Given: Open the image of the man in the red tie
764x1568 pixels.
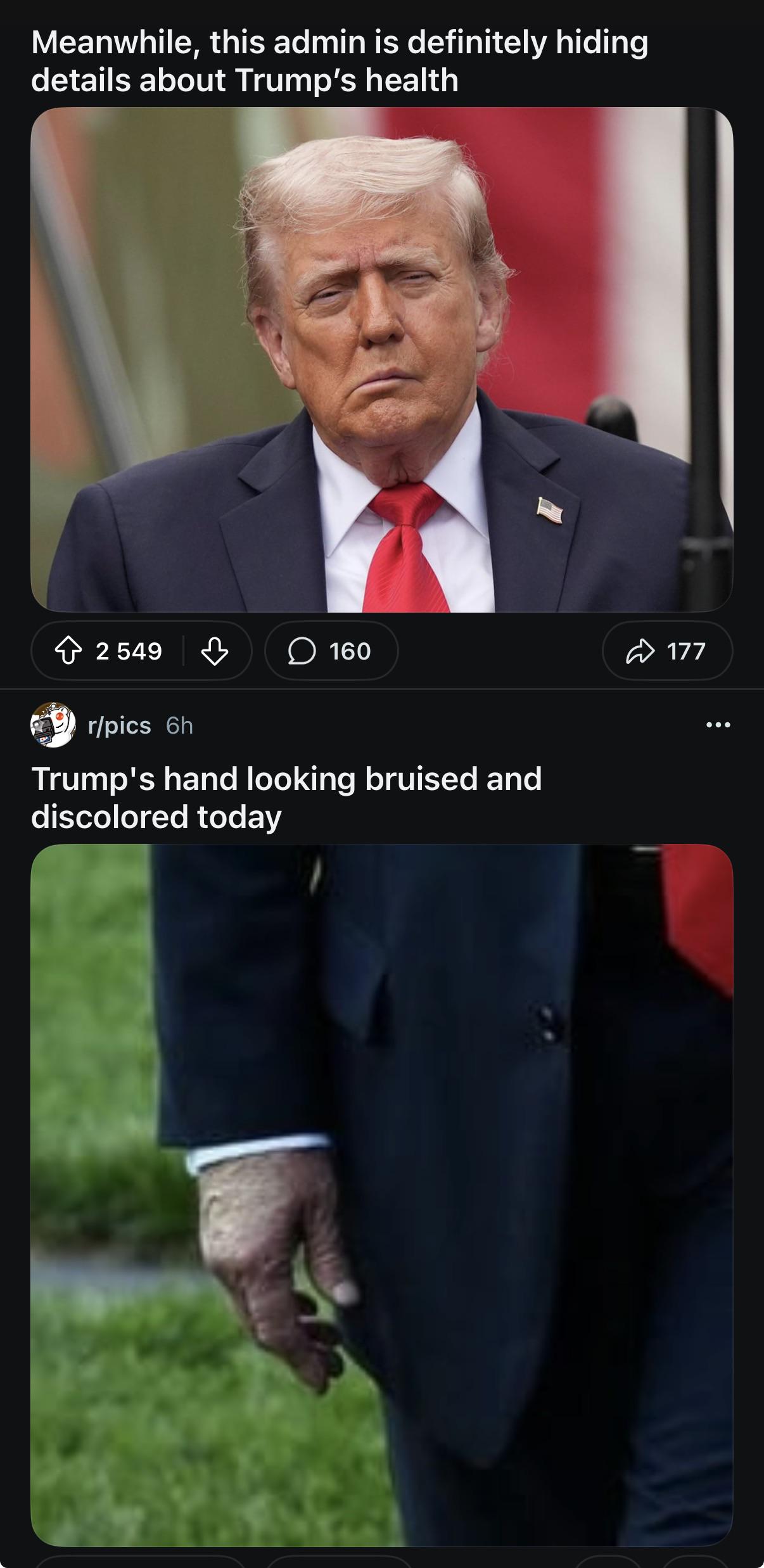Looking at the screenshot, I should (x=382, y=359).
